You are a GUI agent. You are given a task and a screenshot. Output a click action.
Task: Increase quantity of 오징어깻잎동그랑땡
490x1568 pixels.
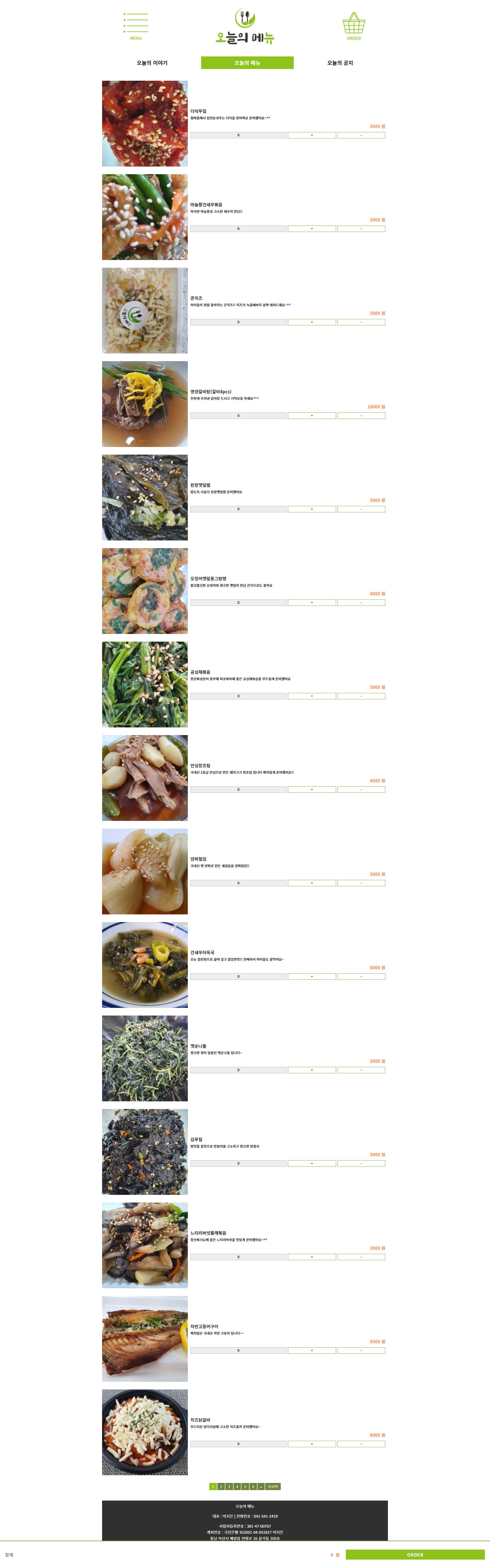click(x=311, y=603)
